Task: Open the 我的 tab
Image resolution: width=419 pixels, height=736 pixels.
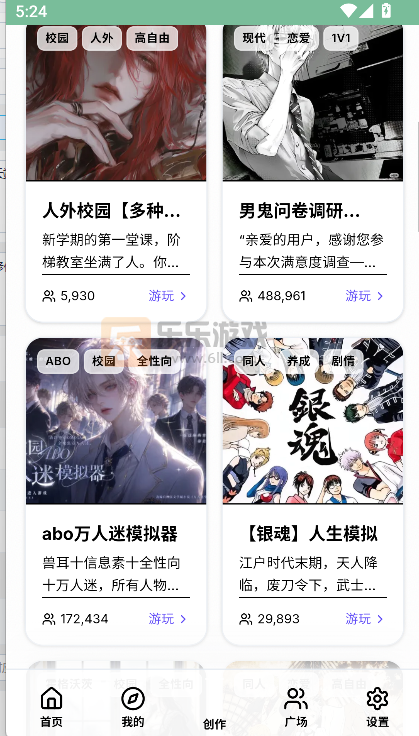Action: pyautogui.click(x=133, y=707)
